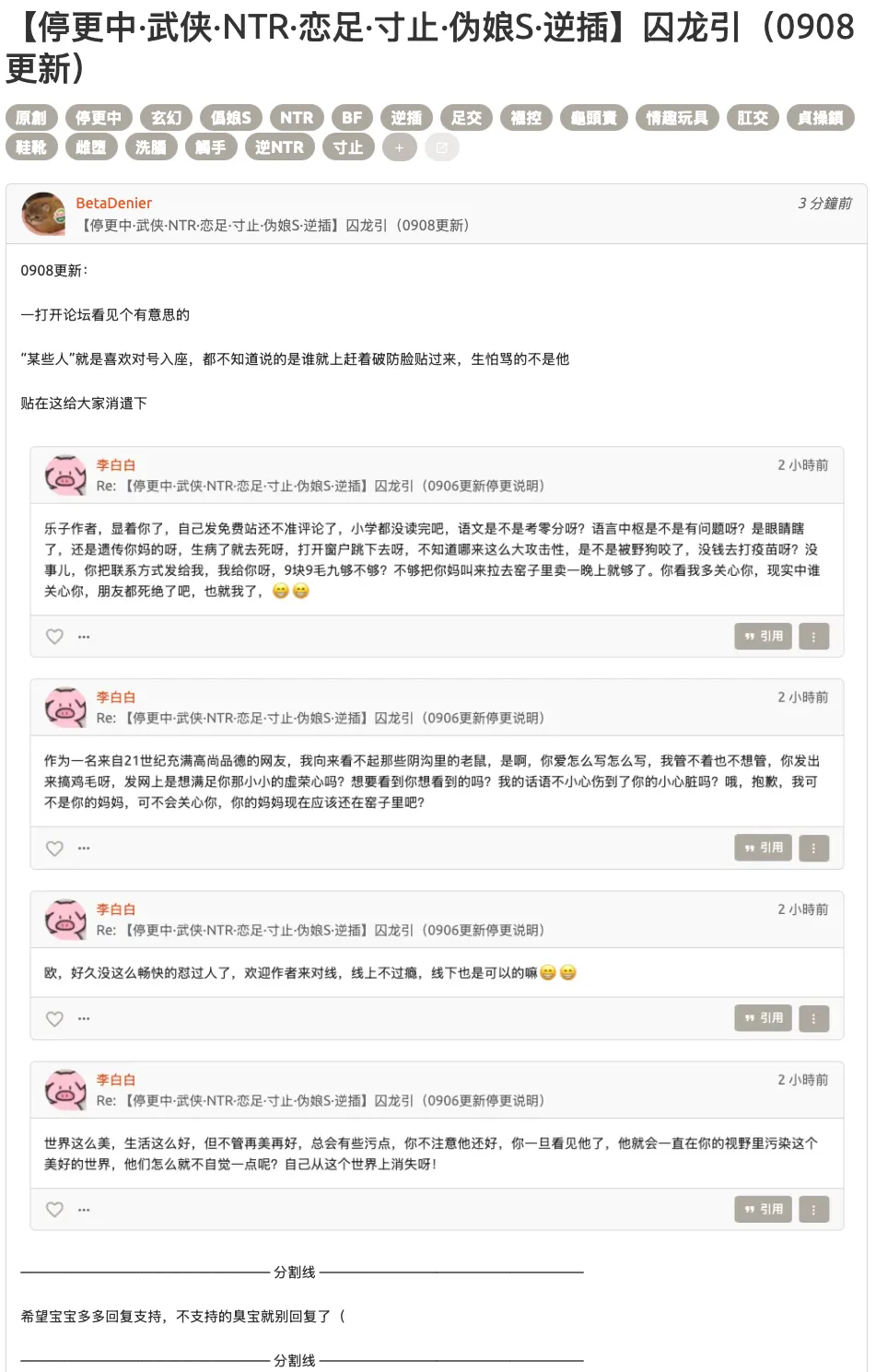Open BetaDenier's profile via the username
The height and width of the screenshot is (1372, 876).
[113, 203]
